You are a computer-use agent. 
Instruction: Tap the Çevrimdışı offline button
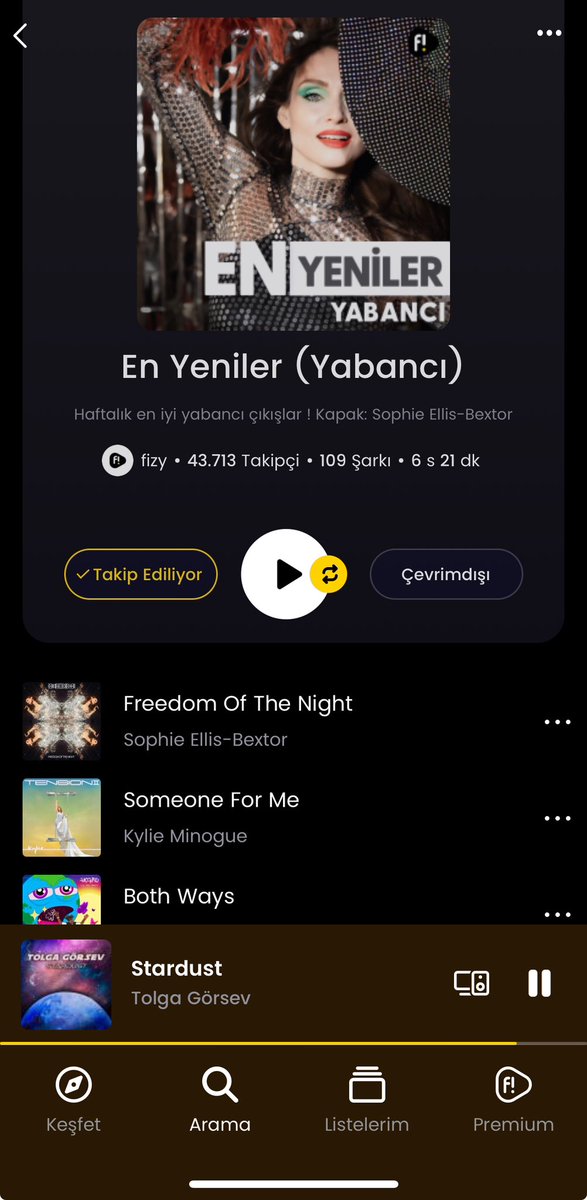click(446, 574)
